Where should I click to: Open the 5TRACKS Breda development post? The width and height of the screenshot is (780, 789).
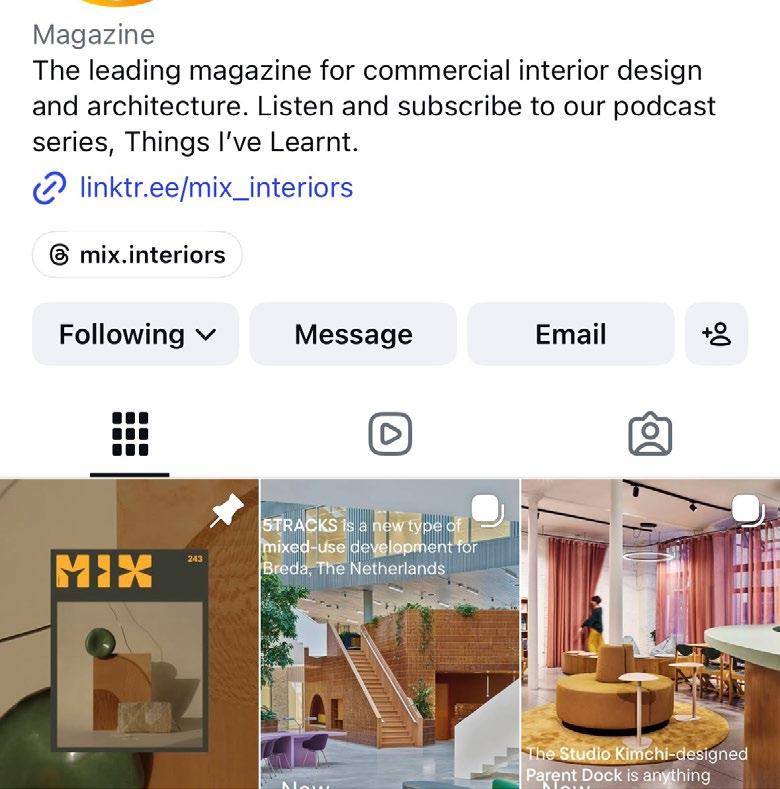pos(390,634)
